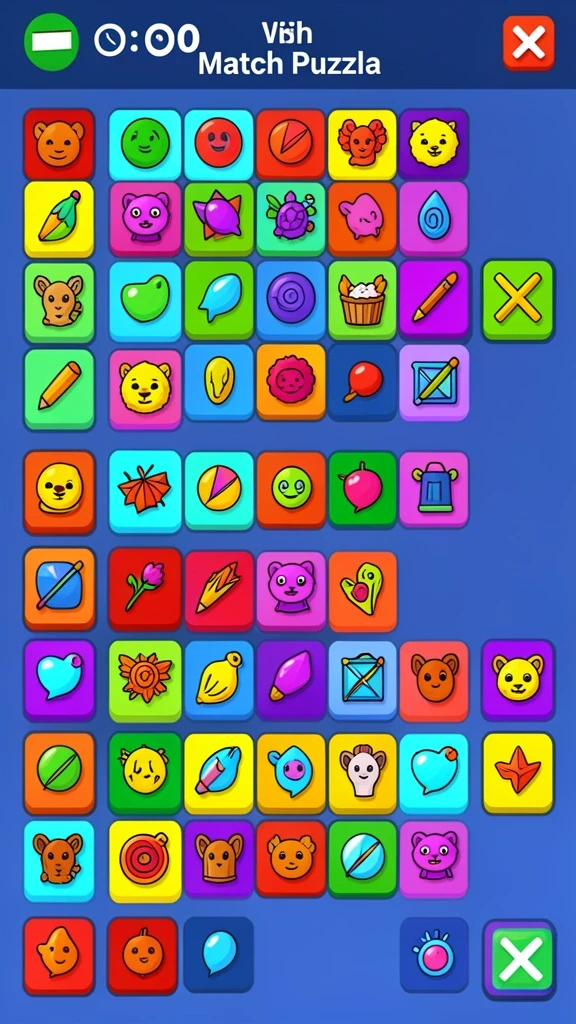
Task: Select the wicker basket tile
Action: (x=362, y=300)
